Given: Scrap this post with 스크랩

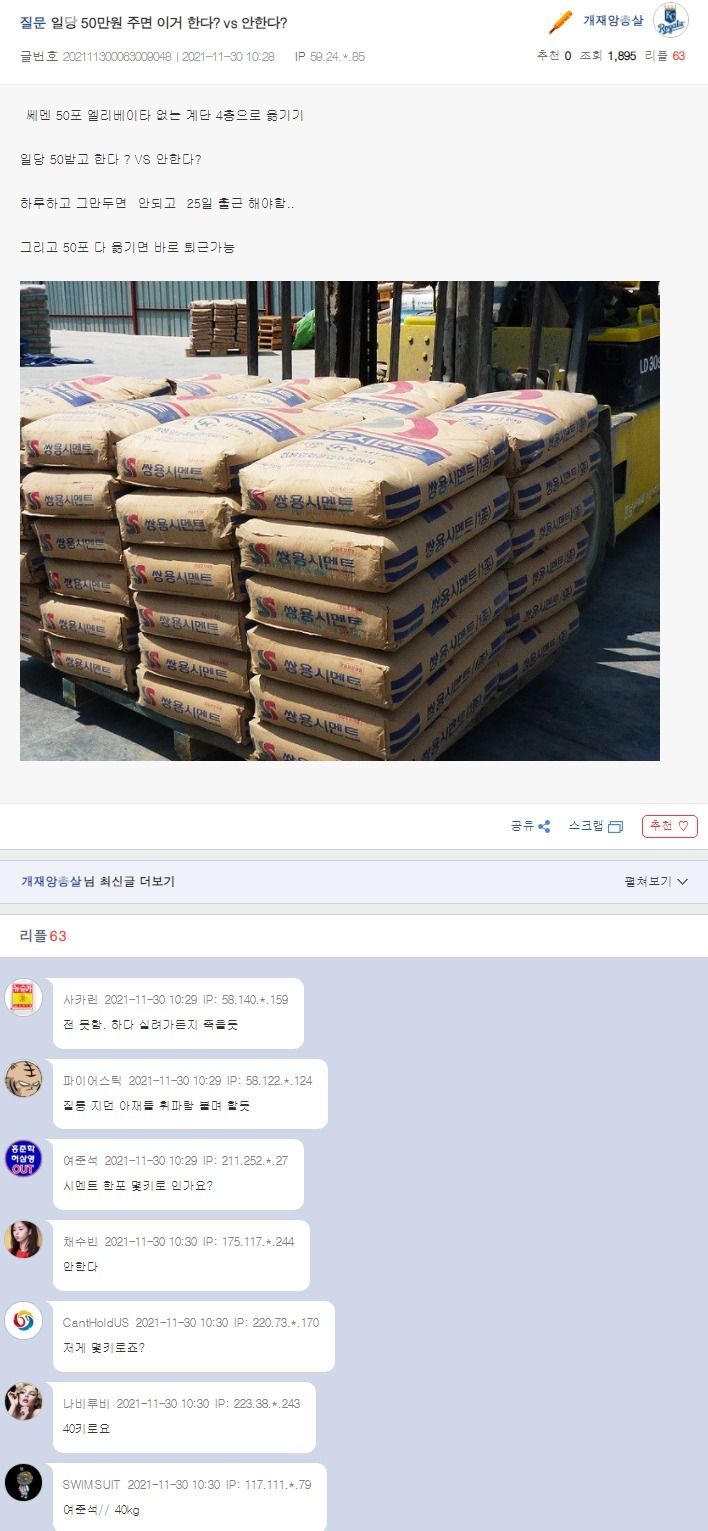Looking at the screenshot, I should tap(595, 826).
